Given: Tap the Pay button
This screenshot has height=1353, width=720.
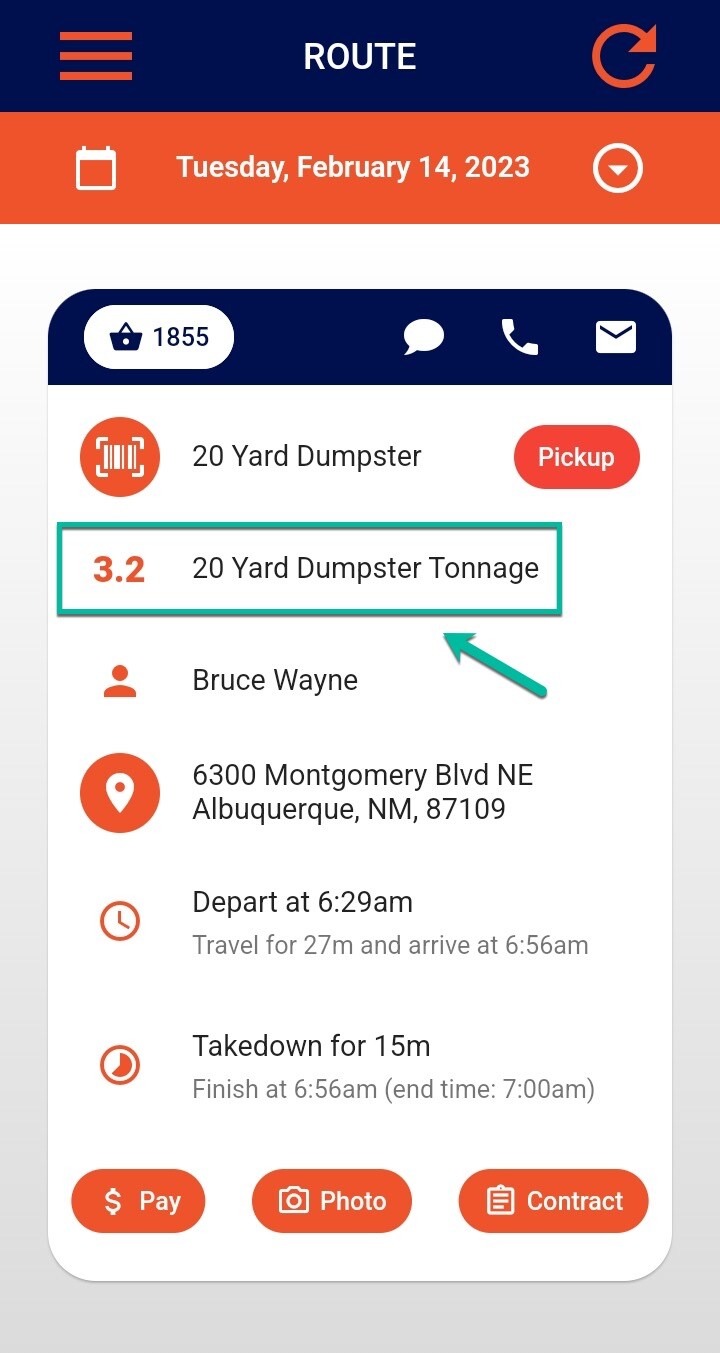Looking at the screenshot, I should coord(138,1201).
